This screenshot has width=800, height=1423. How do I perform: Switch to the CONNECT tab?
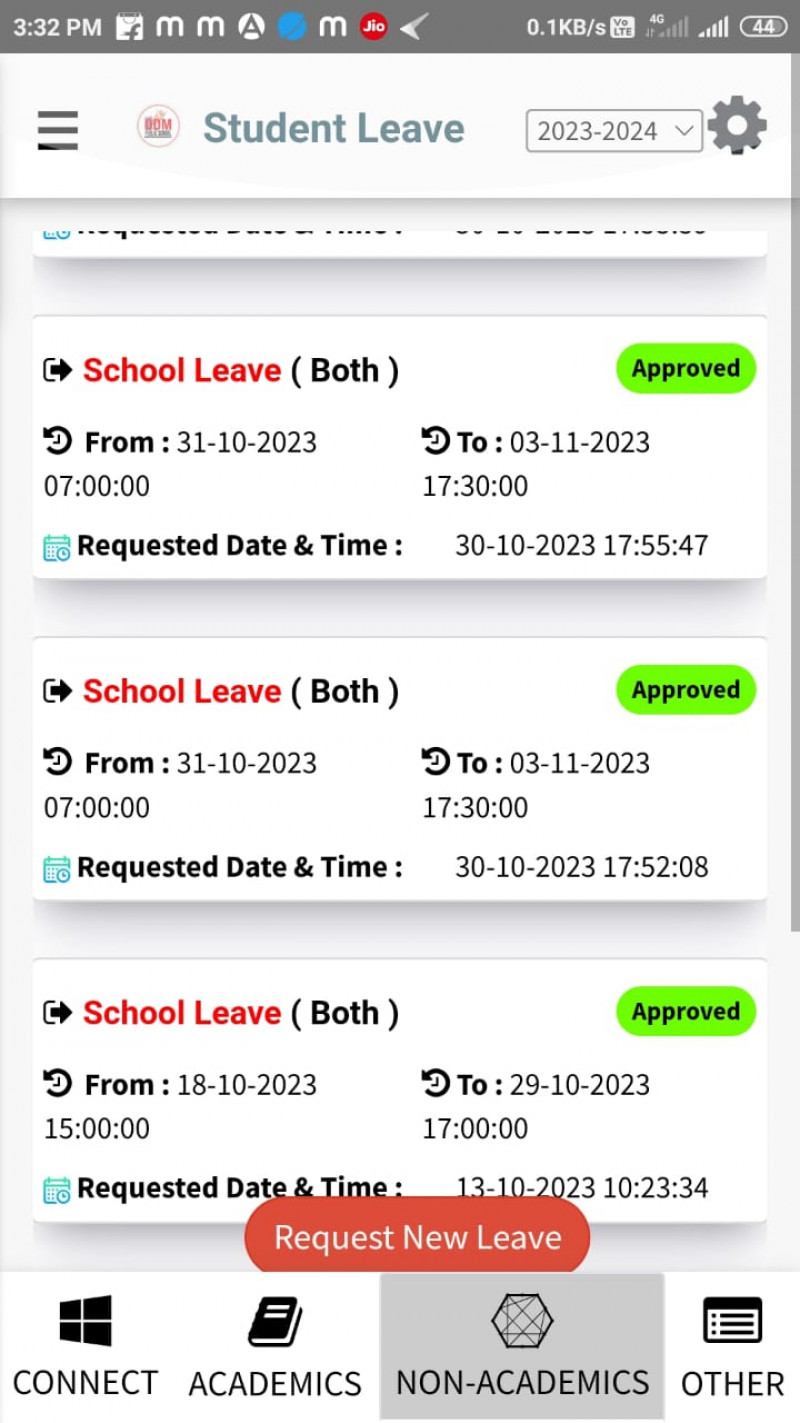(x=85, y=1347)
